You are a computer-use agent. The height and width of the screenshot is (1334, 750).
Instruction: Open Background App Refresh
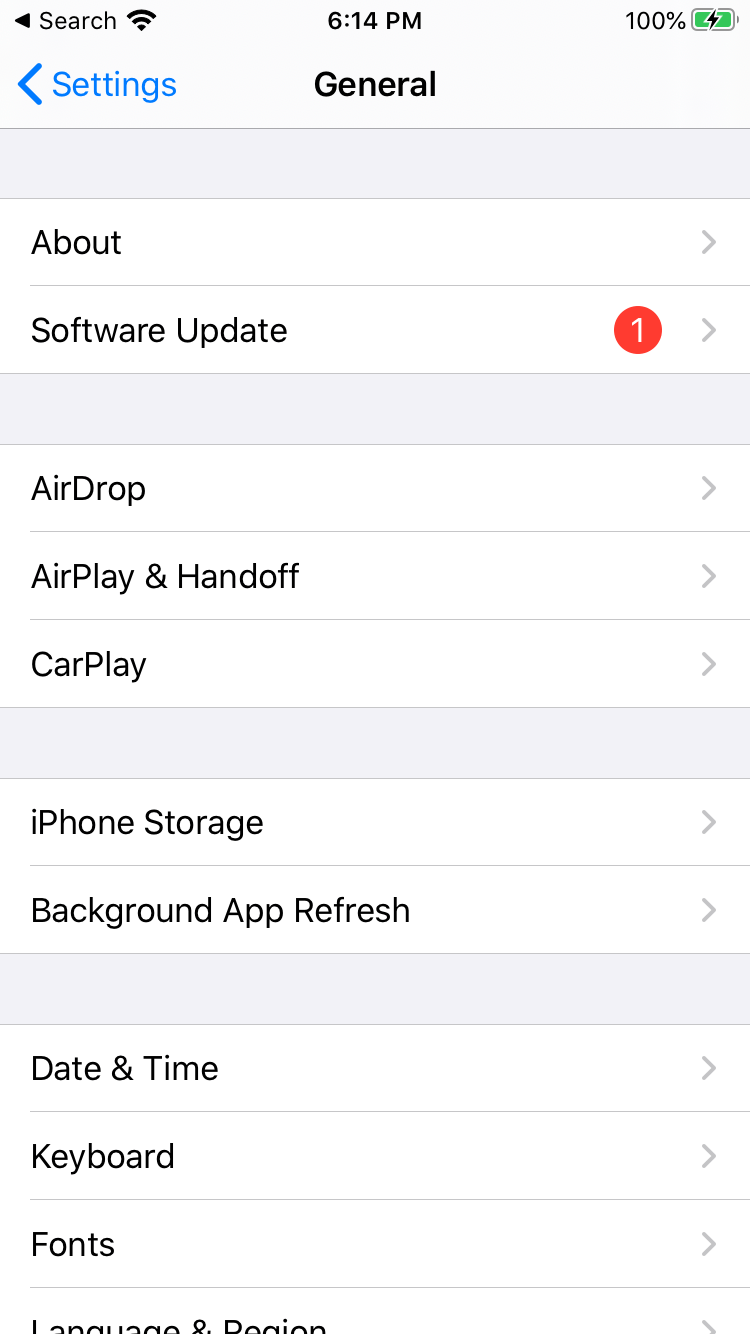(375, 910)
